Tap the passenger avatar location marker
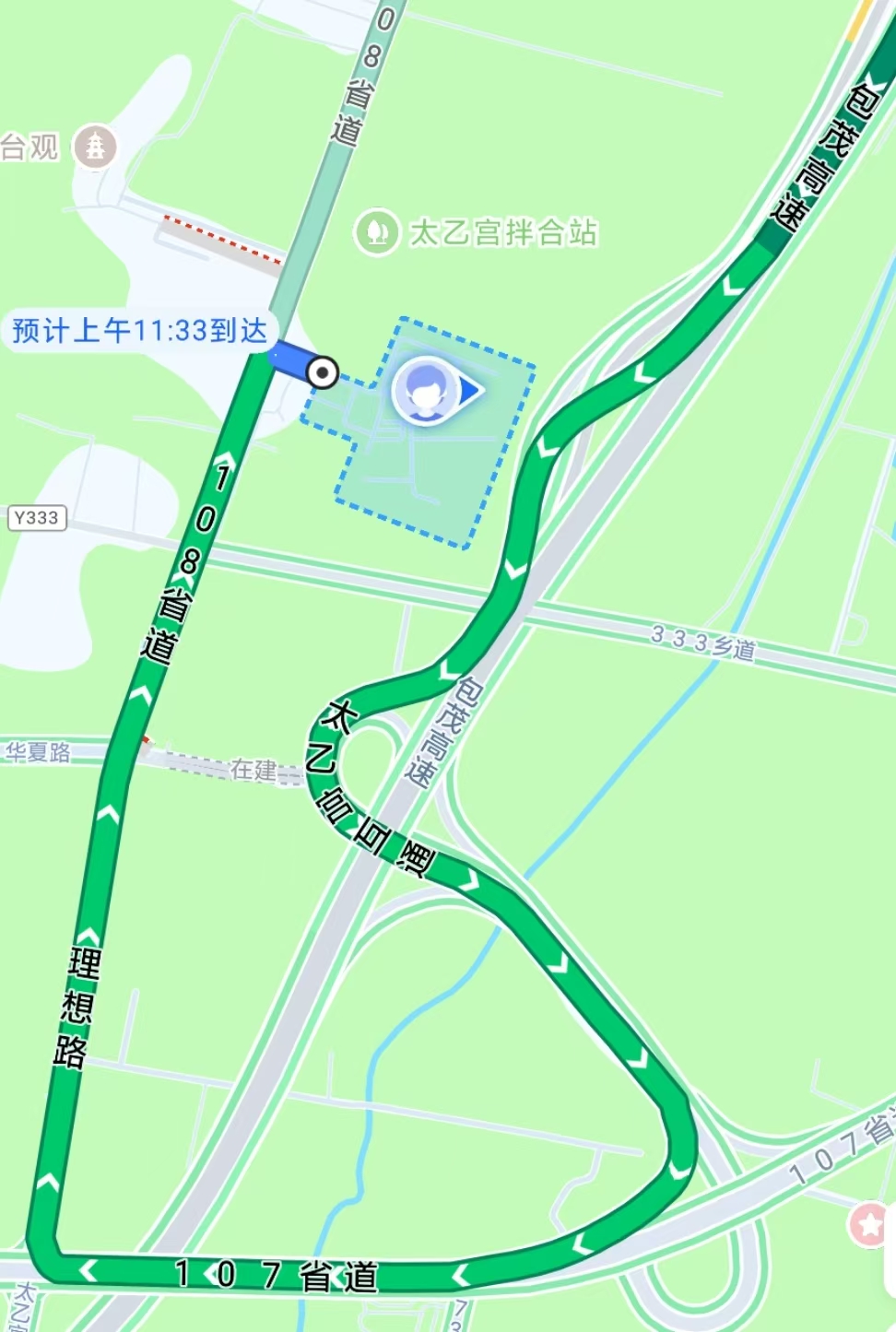This screenshot has height=1332, width=896. (x=425, y=391)
